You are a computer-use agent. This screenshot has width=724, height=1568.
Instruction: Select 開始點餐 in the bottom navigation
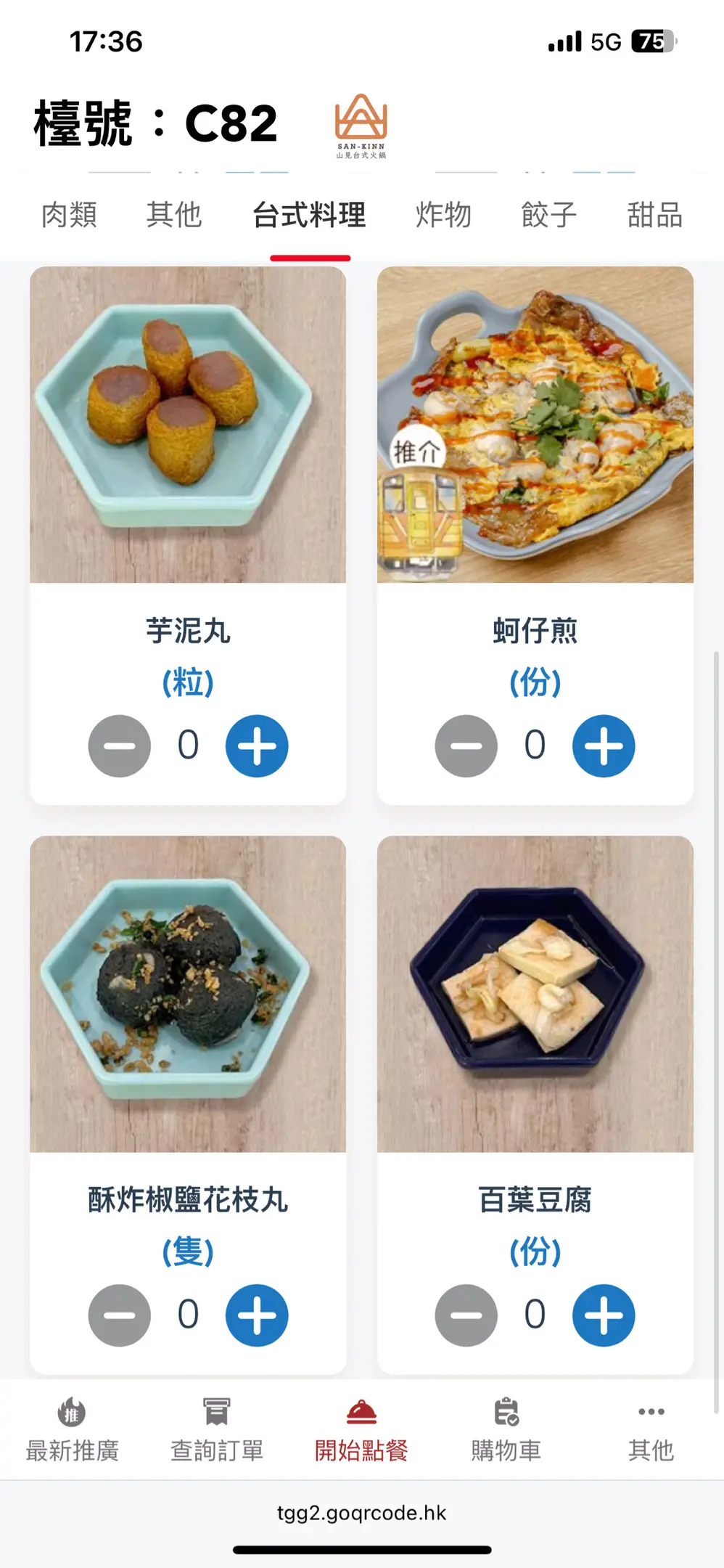click(x=361, y=1430)
